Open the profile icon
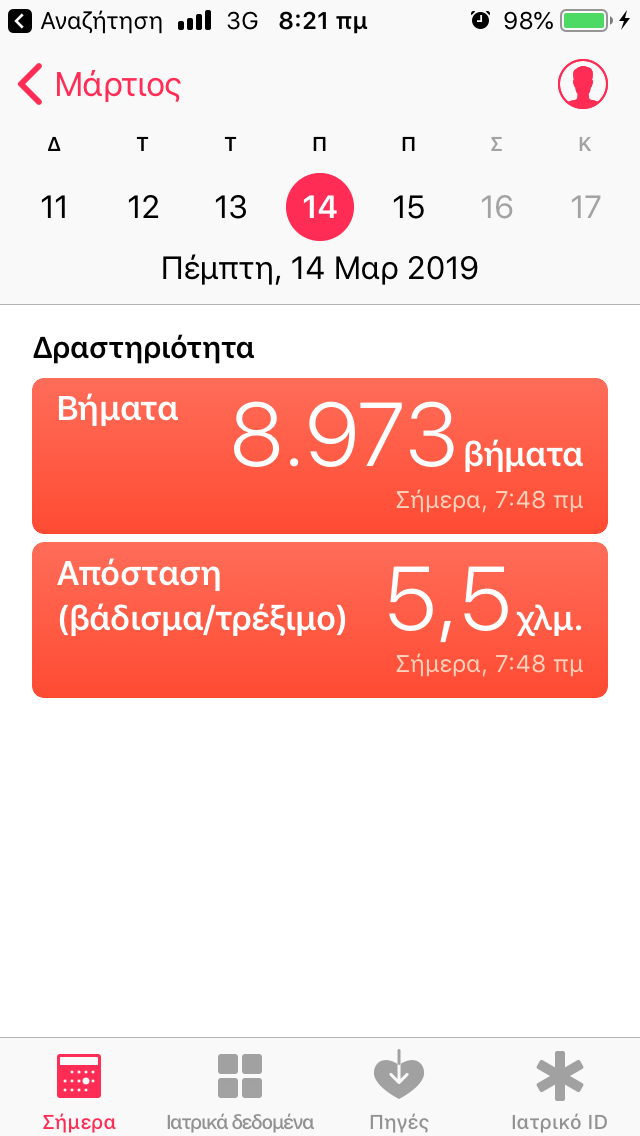Viewport: 640px width, 1136px height. (x=583, y=84)
